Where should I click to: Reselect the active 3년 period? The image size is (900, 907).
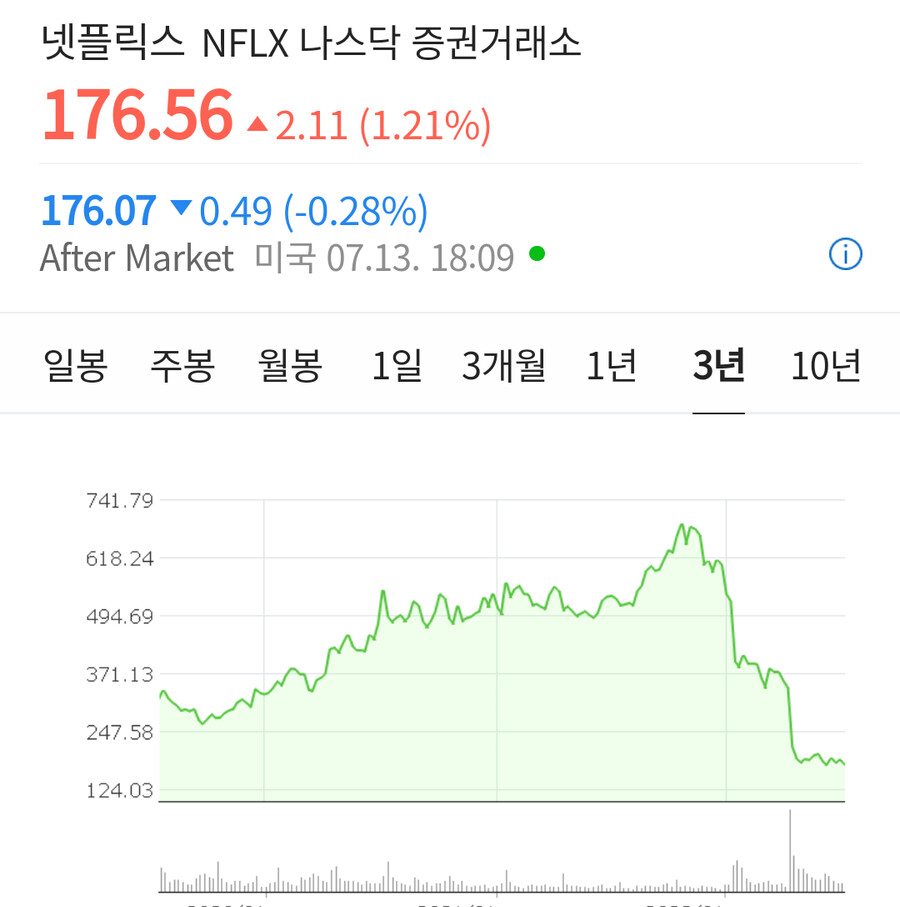717,366
